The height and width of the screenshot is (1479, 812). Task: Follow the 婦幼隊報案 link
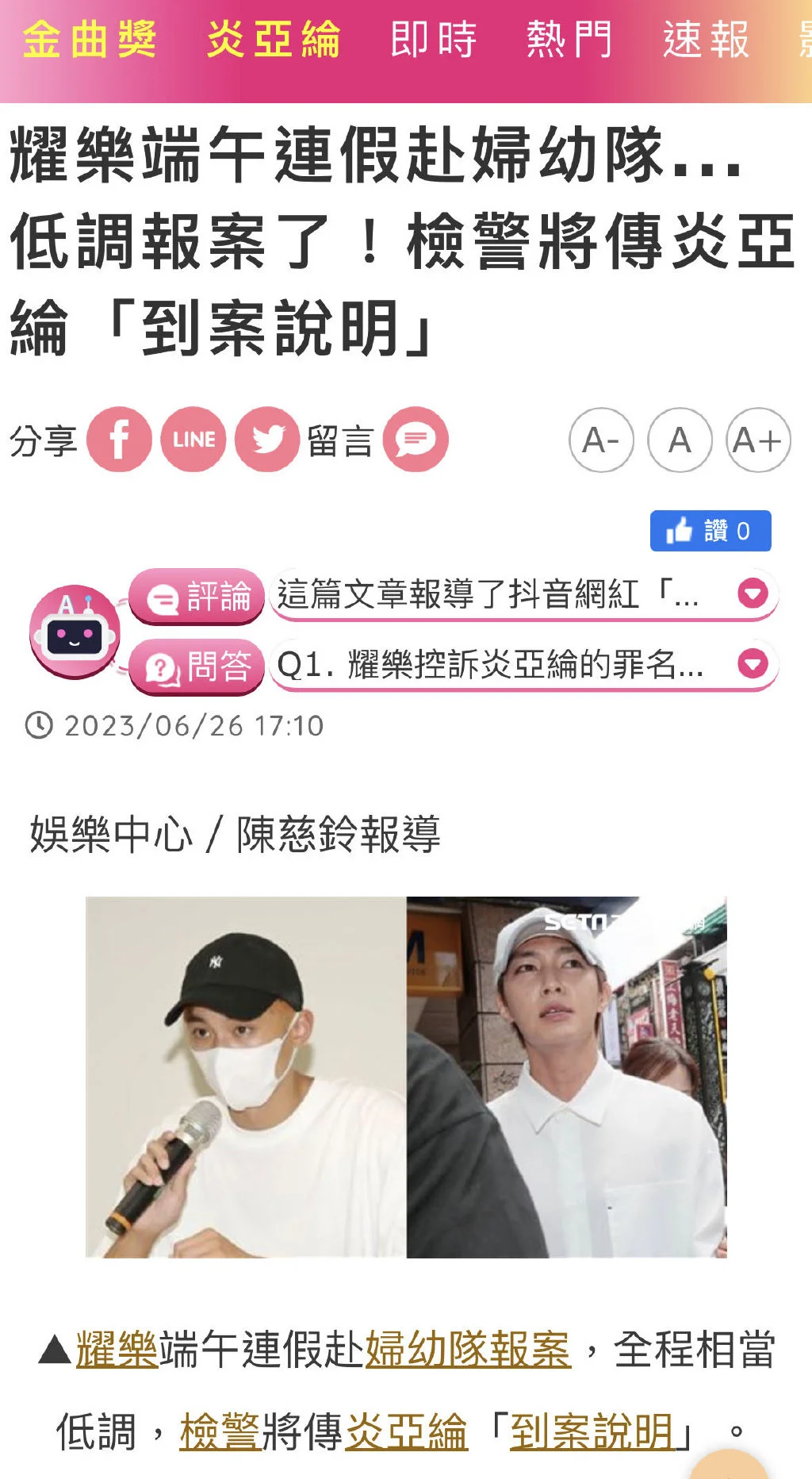click(468, 1349)
